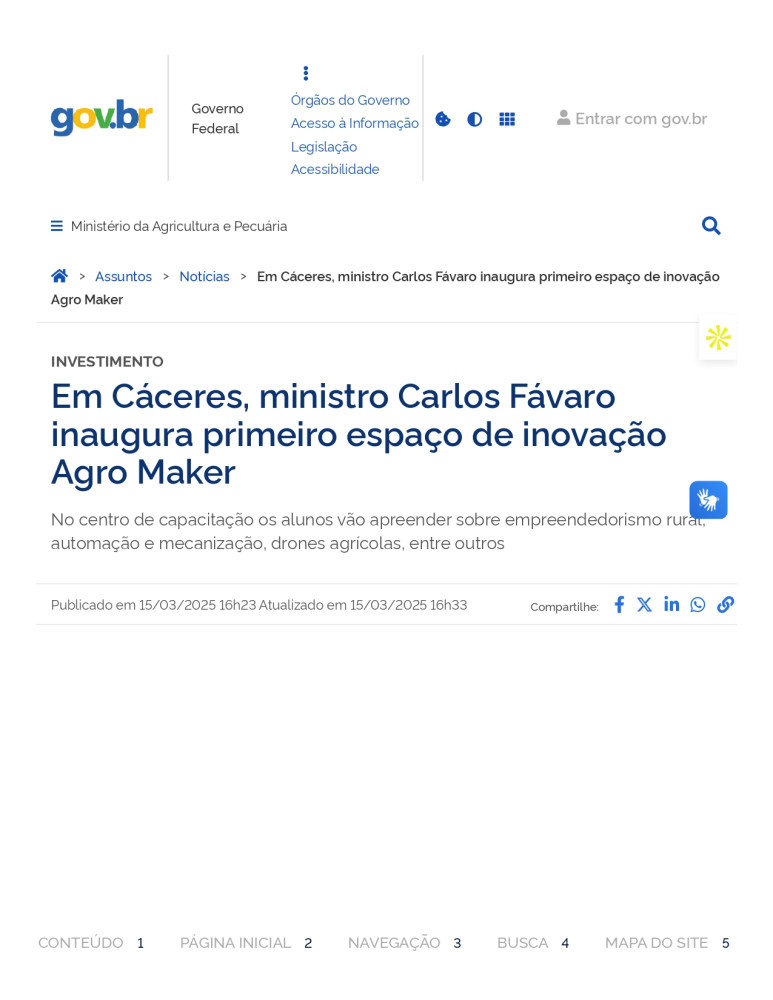Open the Órgãos do Governo menu
This screenshot has width=773, height=1000.
point(350,100)
